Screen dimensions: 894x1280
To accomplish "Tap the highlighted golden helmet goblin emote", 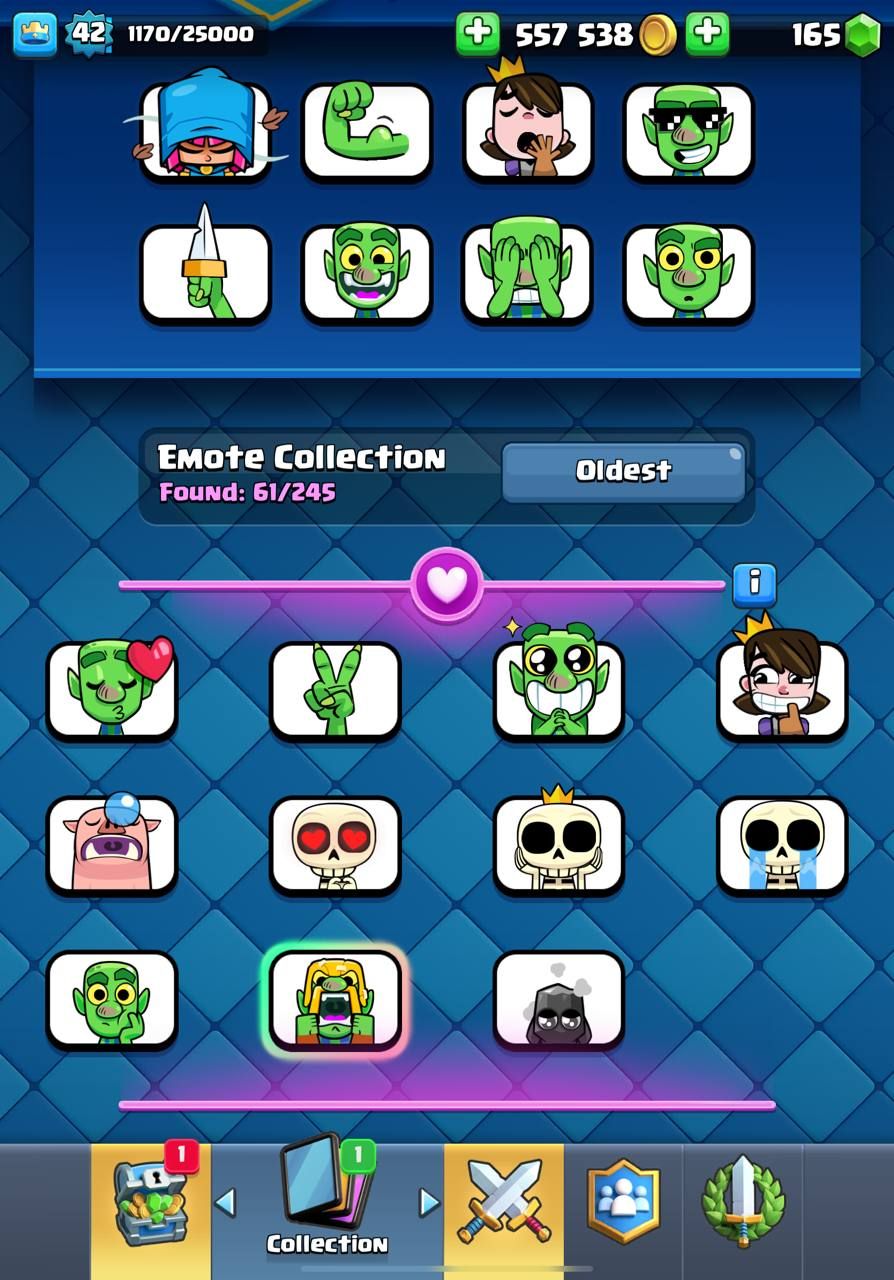I will point(335,999).
